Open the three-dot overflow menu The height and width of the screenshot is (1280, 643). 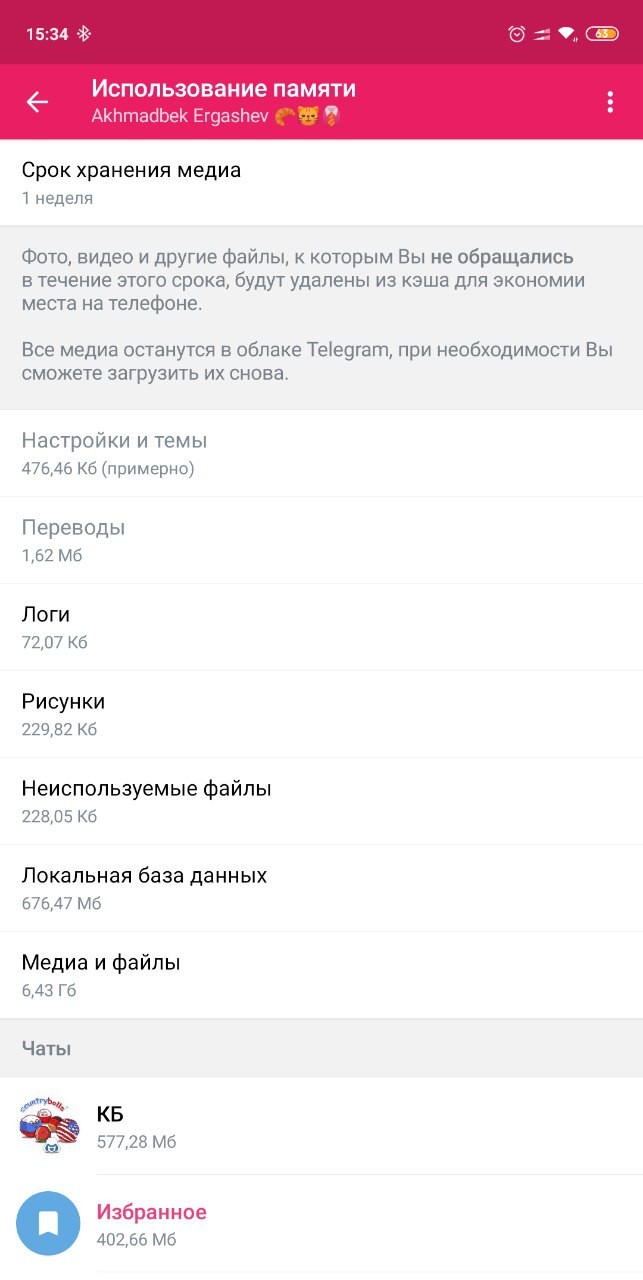coord(610,102)
